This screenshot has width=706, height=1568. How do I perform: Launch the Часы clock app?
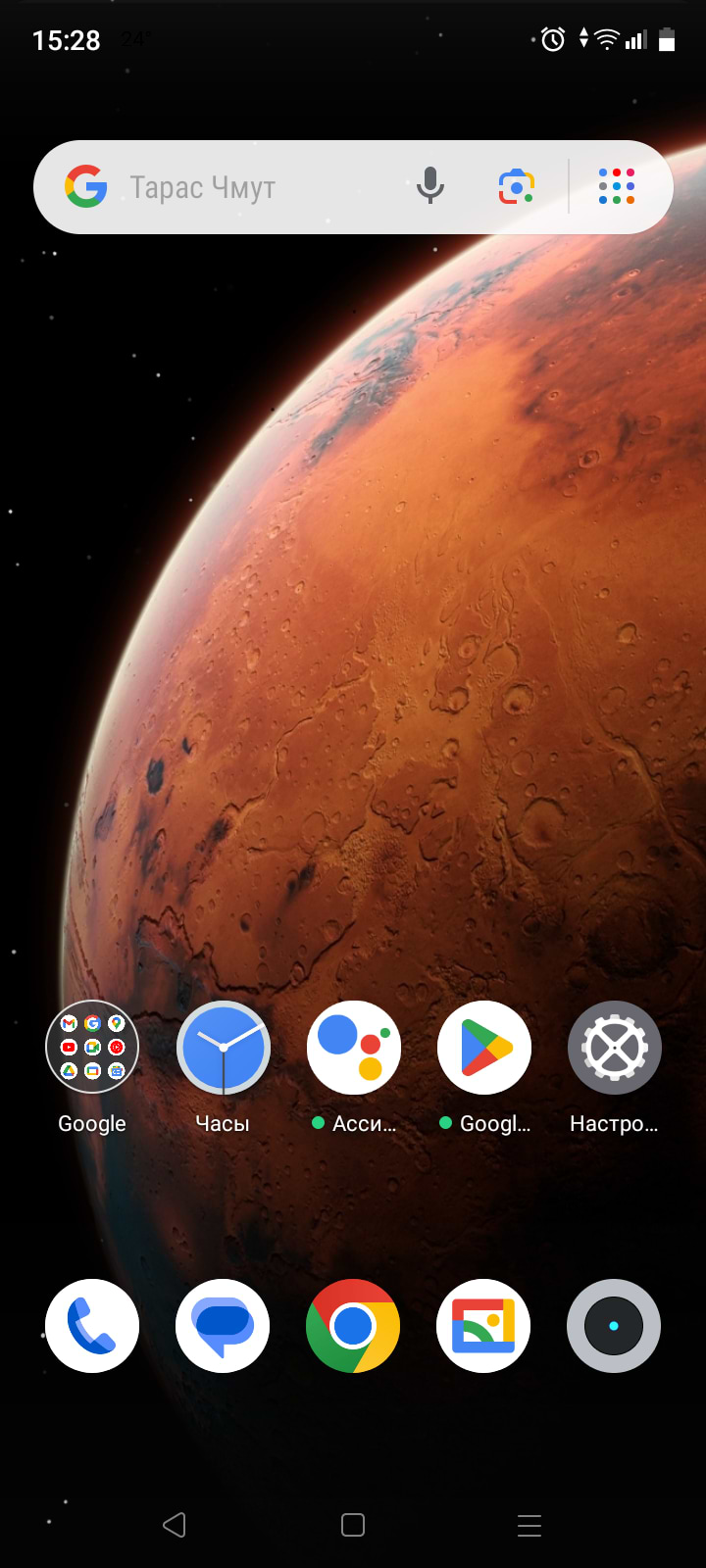pyautogui.click(x=223, y=1048)
